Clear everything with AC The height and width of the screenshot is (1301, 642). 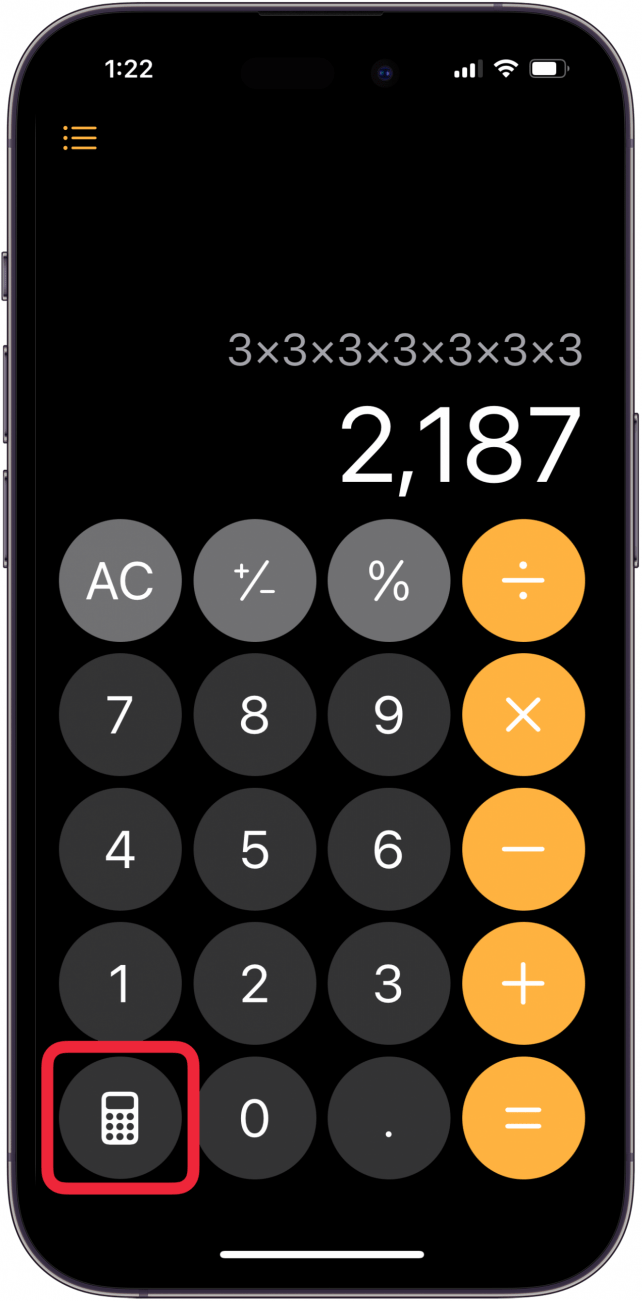(120, 580)
